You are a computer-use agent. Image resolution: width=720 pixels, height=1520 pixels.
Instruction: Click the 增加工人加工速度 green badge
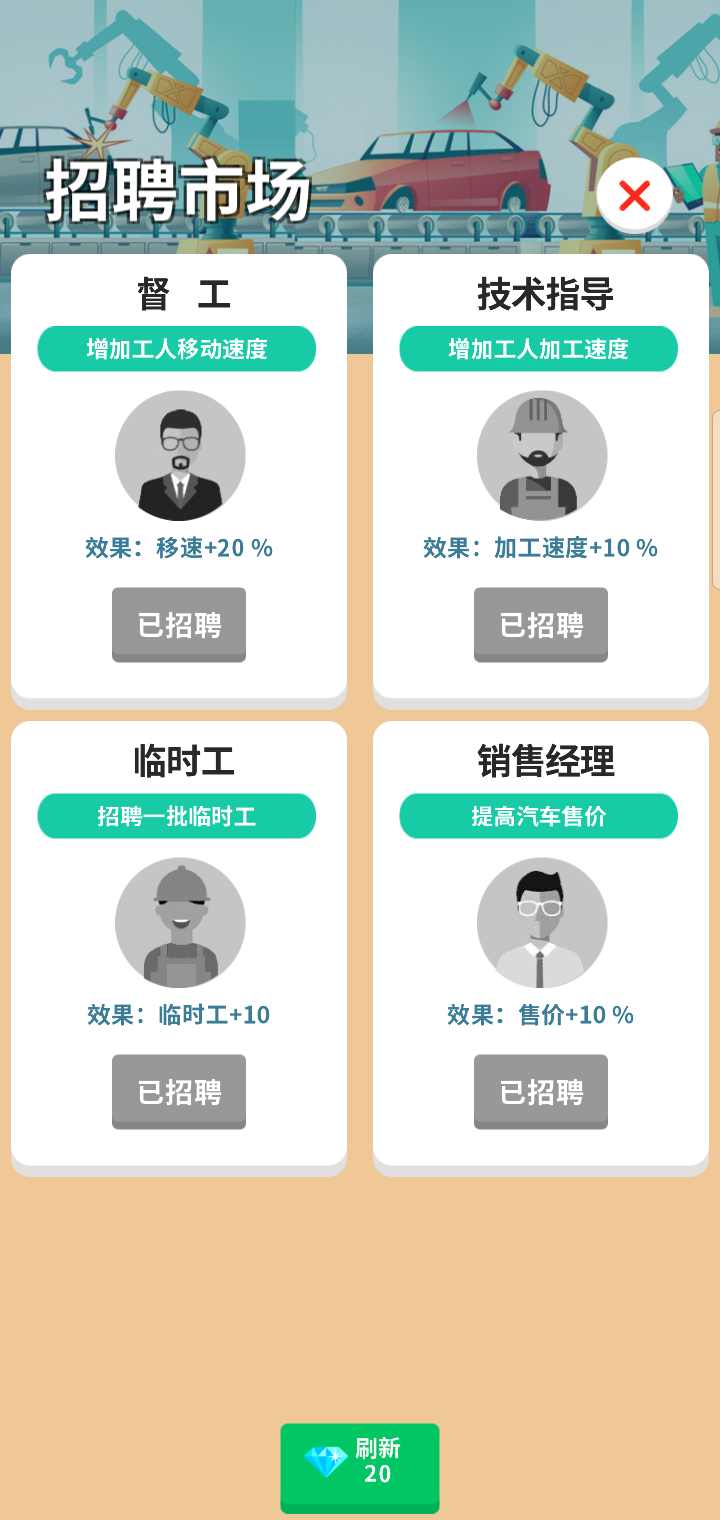(x=539, y=348)
